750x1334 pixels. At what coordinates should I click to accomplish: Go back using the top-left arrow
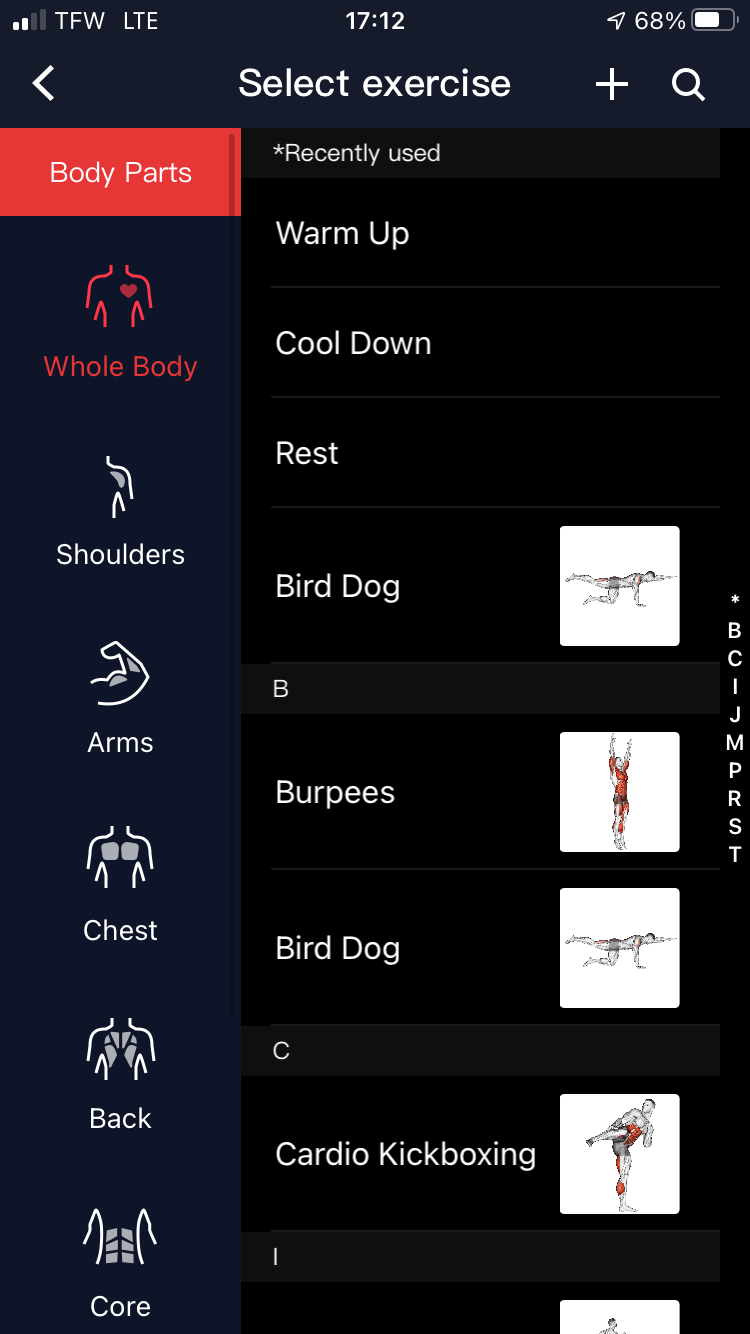coord(44,84)
